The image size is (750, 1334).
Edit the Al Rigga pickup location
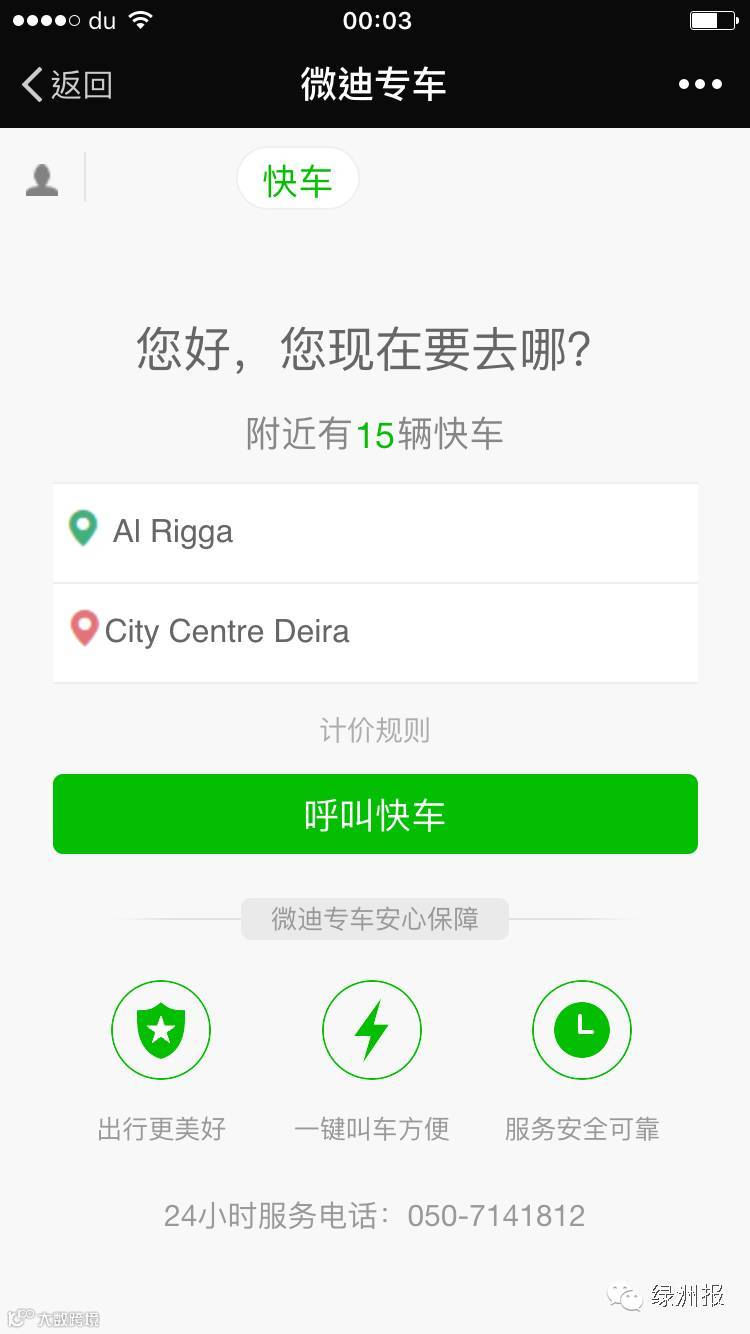point(375,532)
